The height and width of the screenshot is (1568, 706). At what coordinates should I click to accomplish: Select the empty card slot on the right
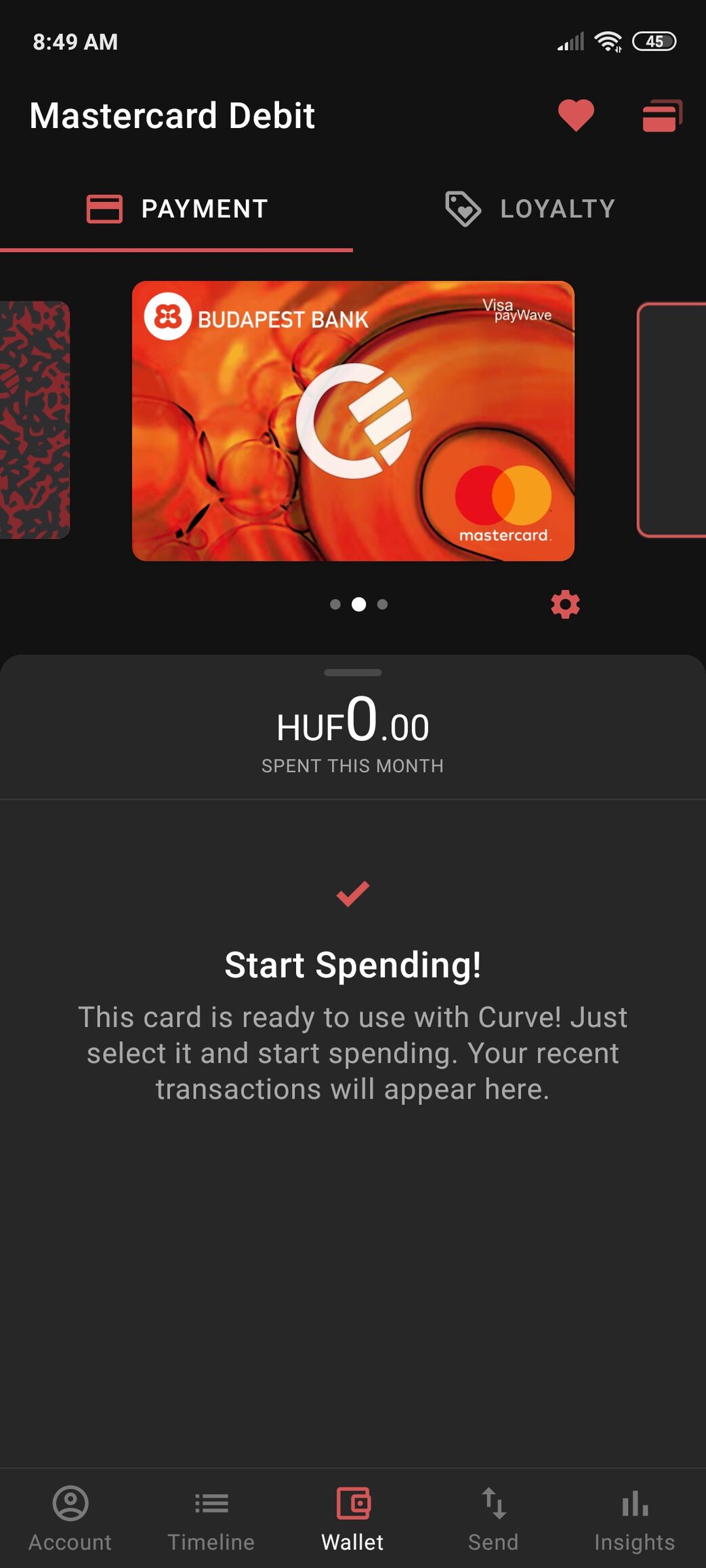671,420
